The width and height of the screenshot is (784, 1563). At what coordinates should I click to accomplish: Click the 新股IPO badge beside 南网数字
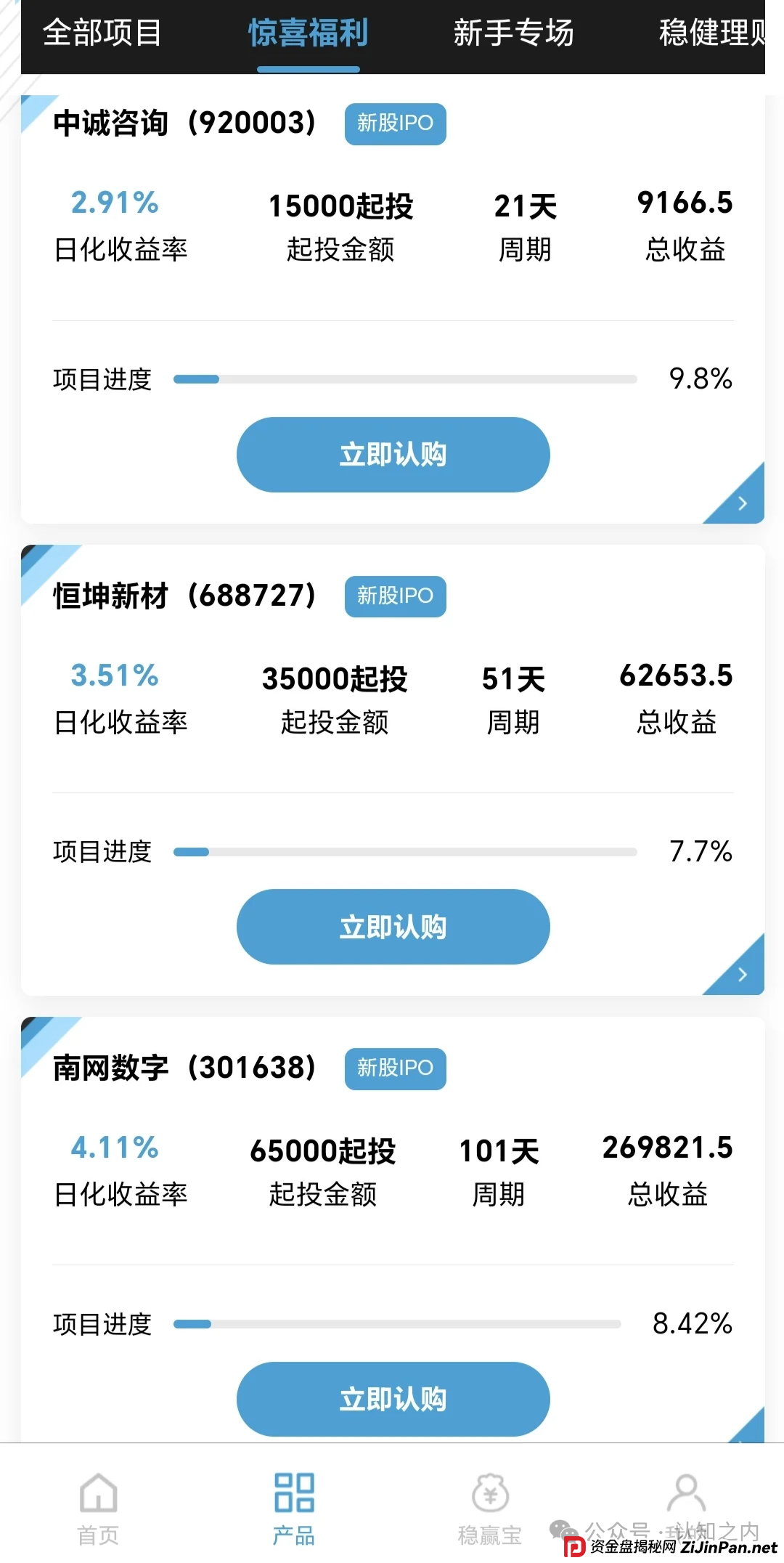(x=395, y=1068)
